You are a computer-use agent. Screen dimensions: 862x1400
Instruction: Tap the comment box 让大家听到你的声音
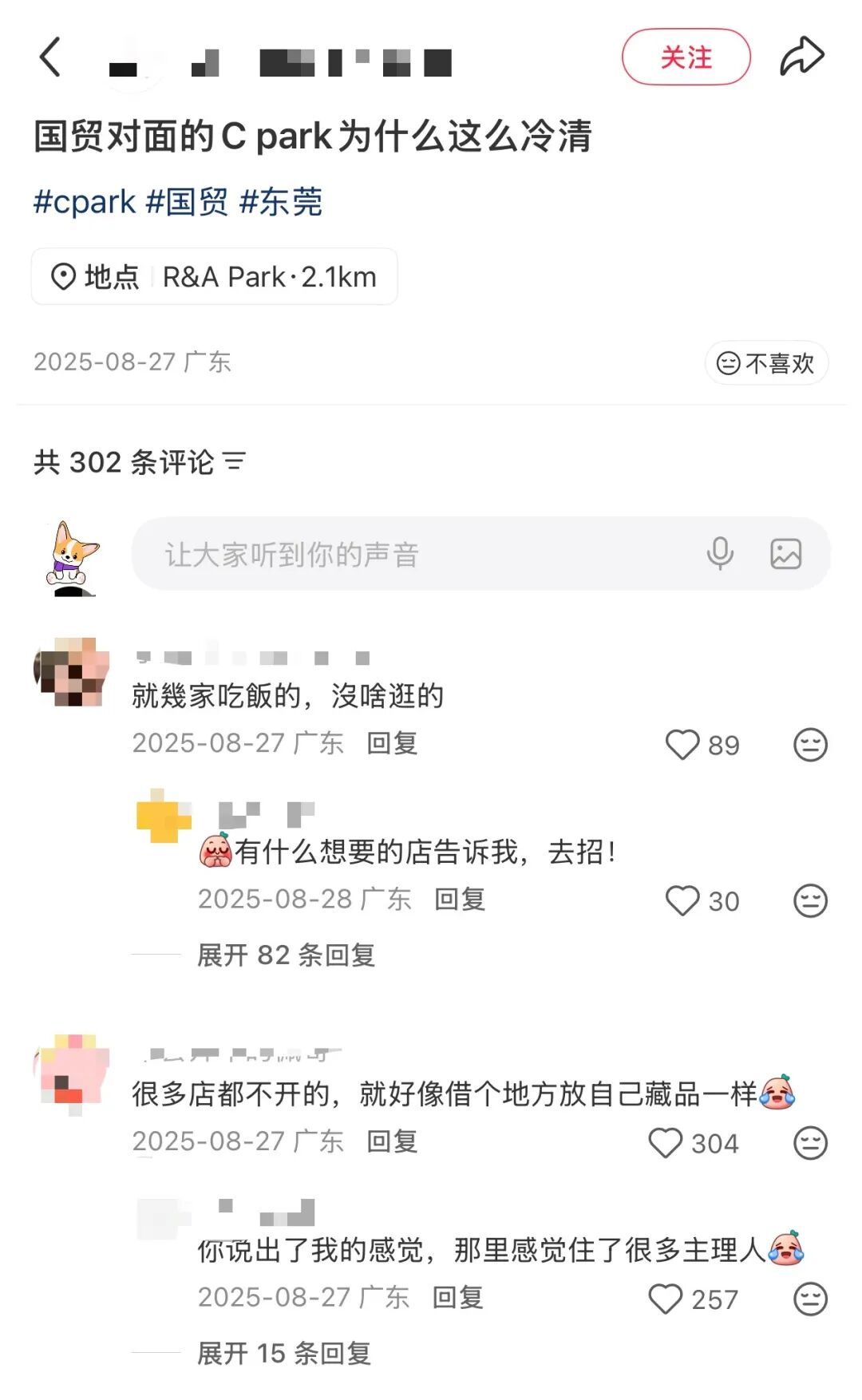coord(415,554)
